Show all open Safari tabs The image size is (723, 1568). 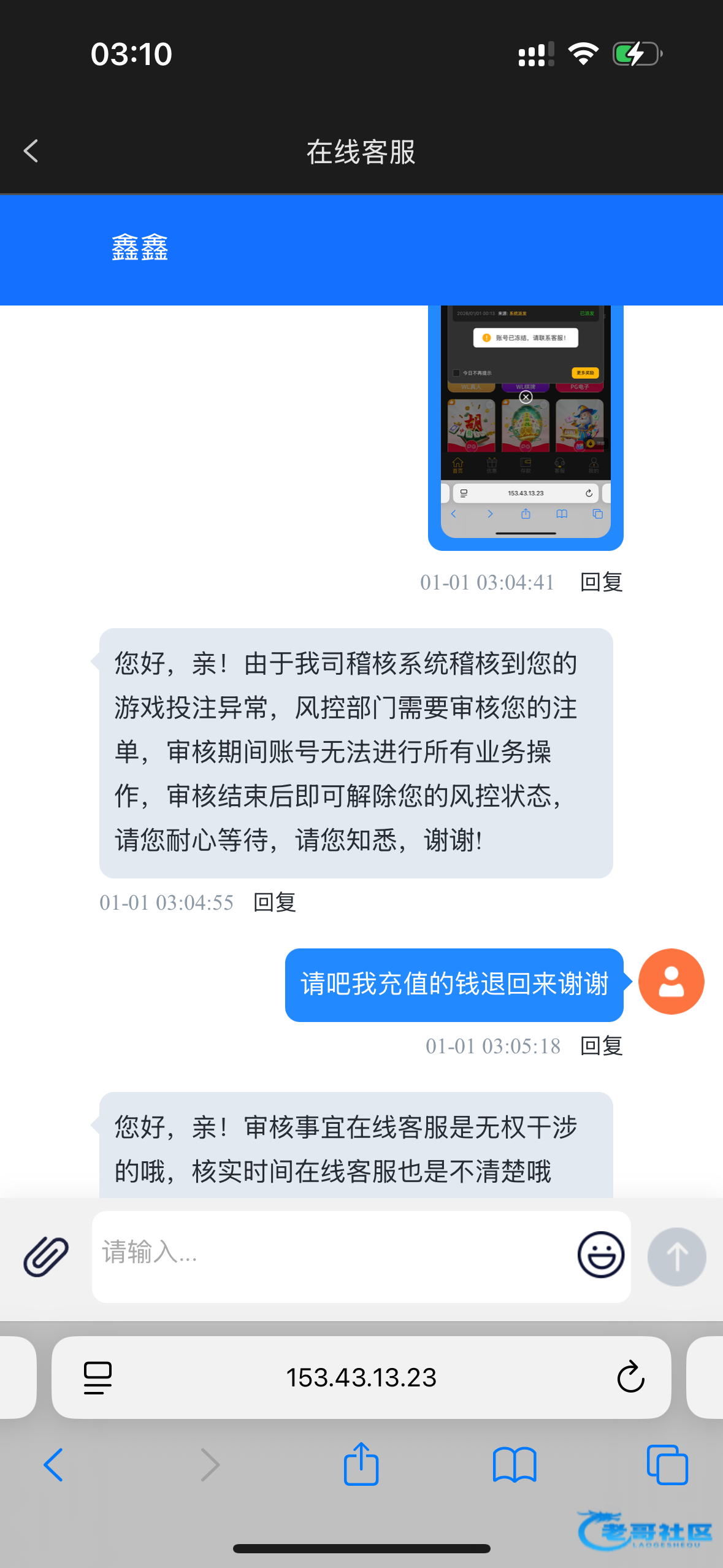(x=667, y=1465)
